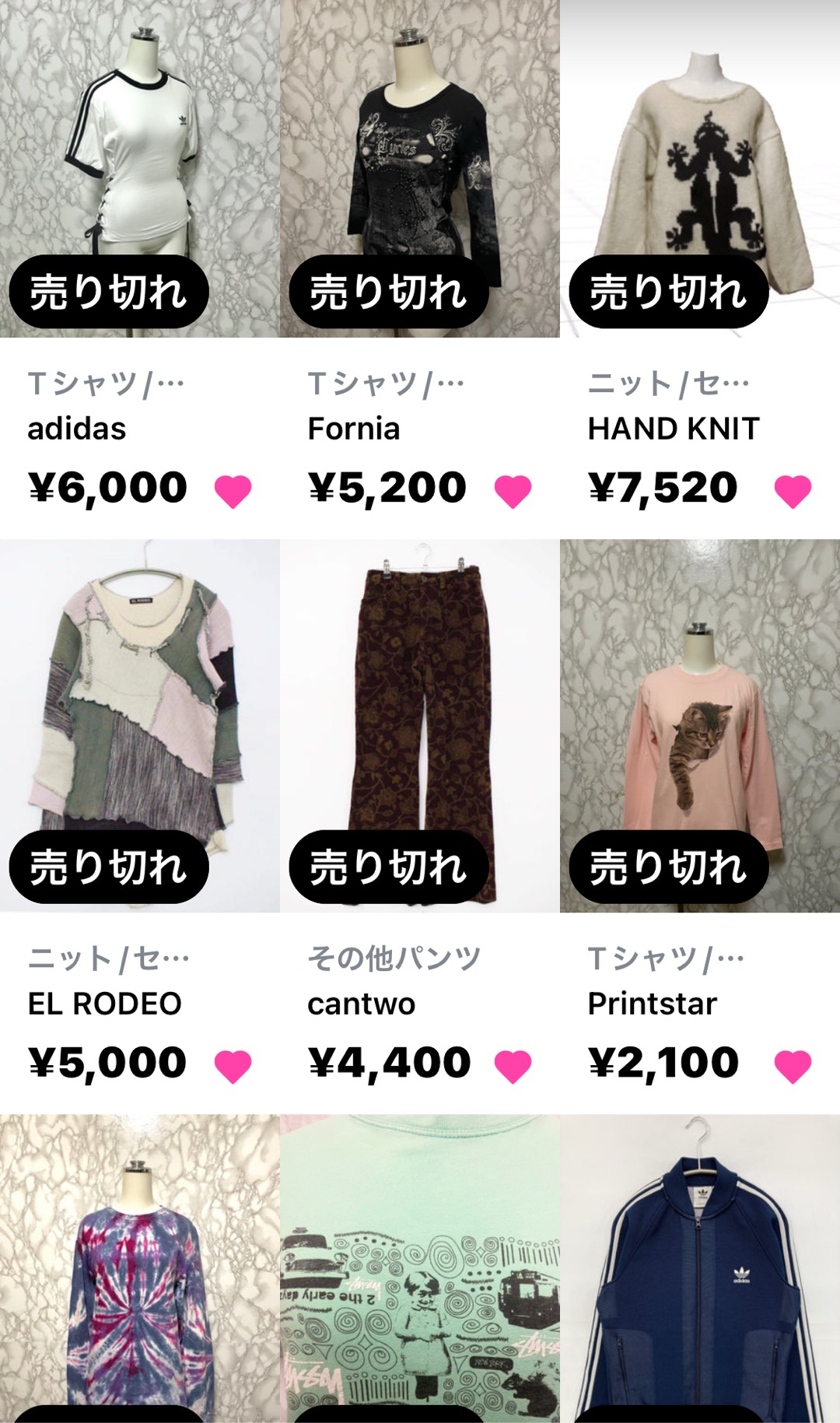Remove the like from EL RODEO ¥5,000

click(233, 1066)
